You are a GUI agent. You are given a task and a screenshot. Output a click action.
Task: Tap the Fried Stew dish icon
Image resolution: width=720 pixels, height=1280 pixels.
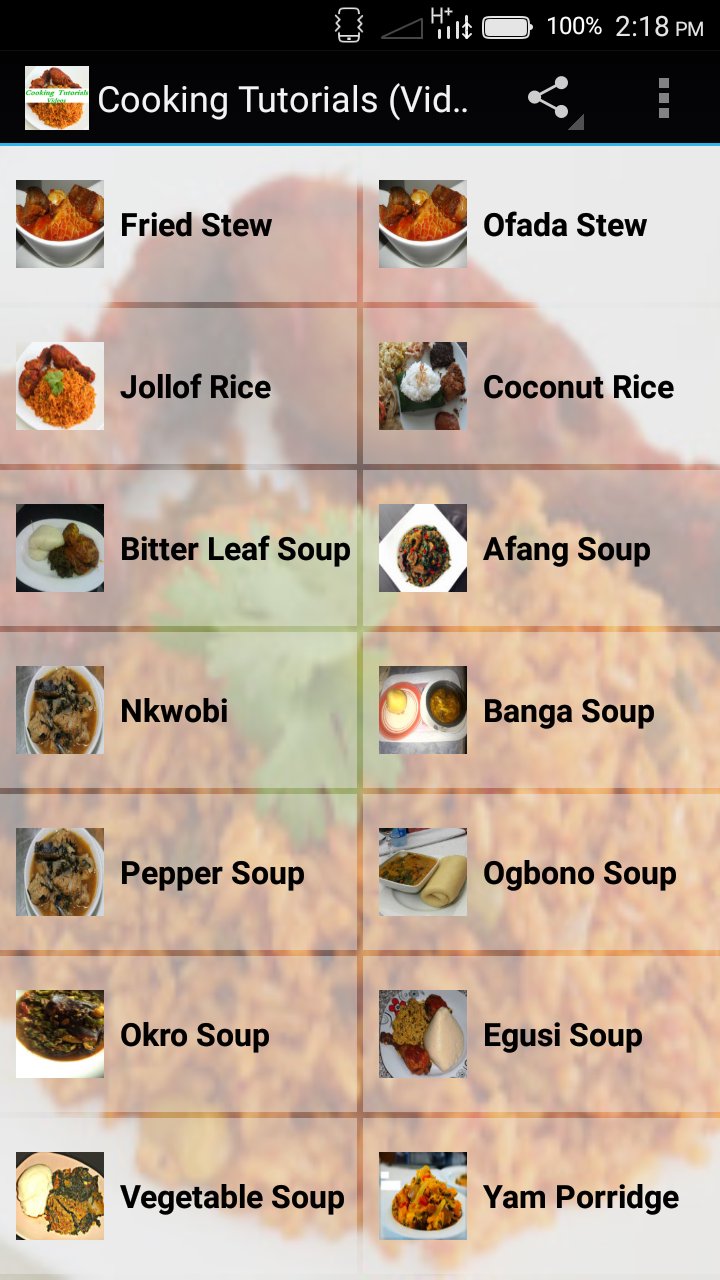pos(59,224)
